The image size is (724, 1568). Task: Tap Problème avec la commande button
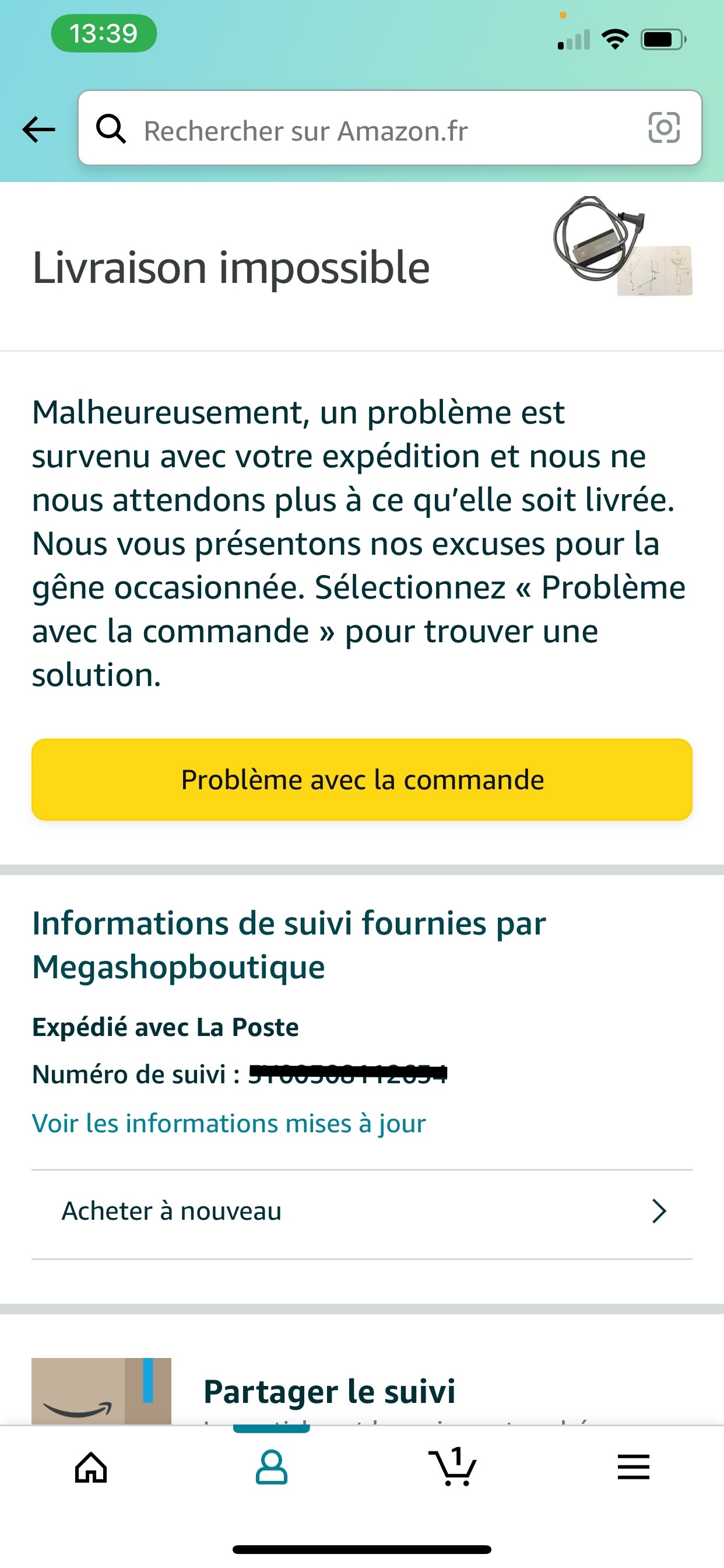tap(362, 780)
